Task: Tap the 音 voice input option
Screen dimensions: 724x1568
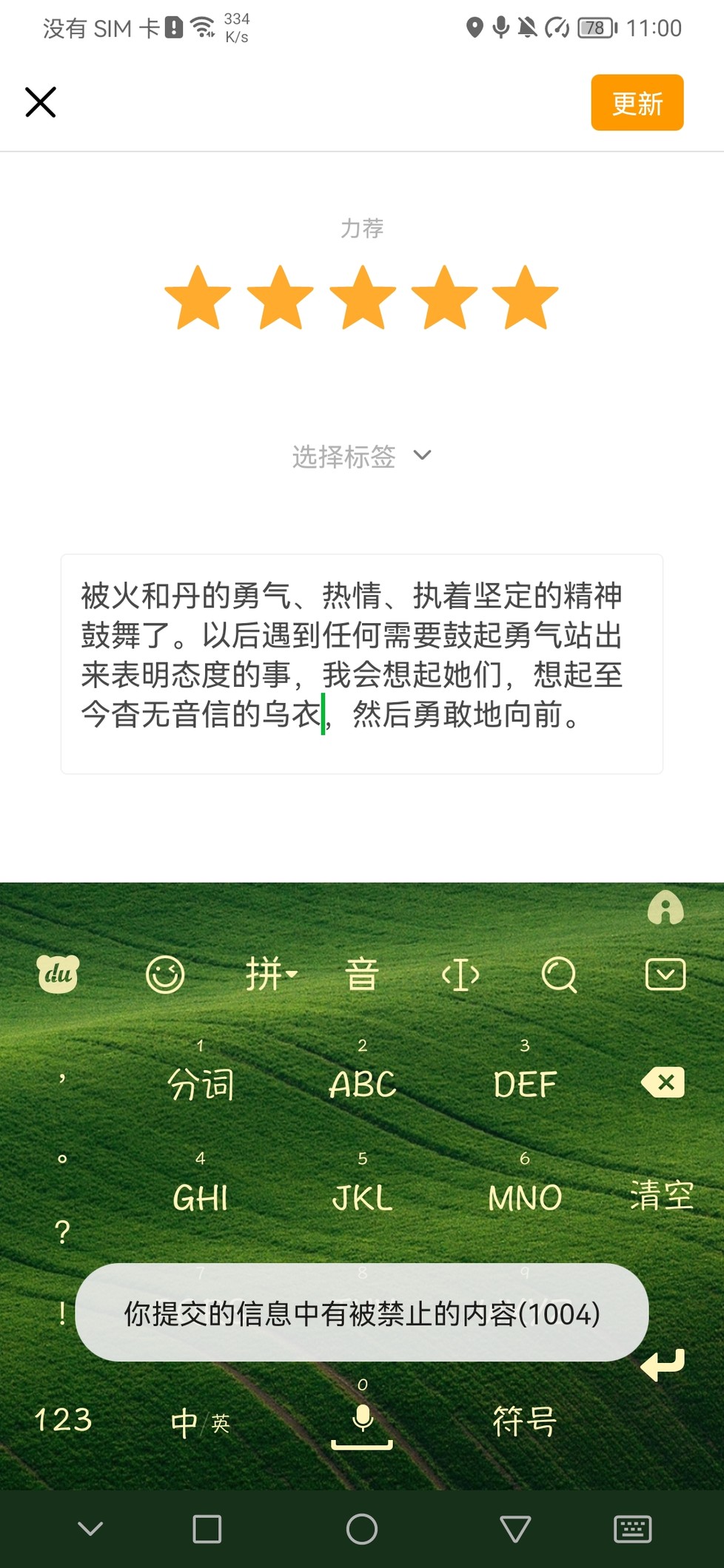Action: click(362, 974)
